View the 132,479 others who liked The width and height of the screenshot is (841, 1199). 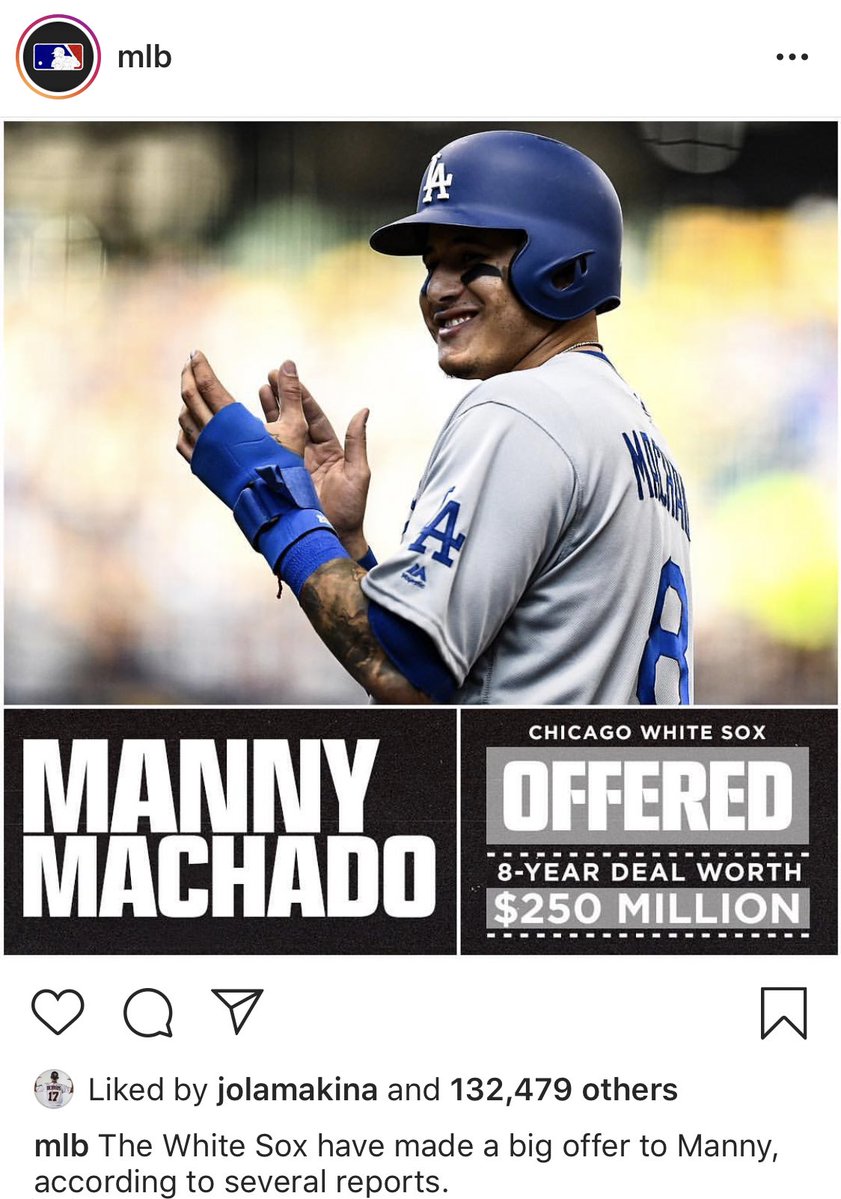coord(563,1089)
